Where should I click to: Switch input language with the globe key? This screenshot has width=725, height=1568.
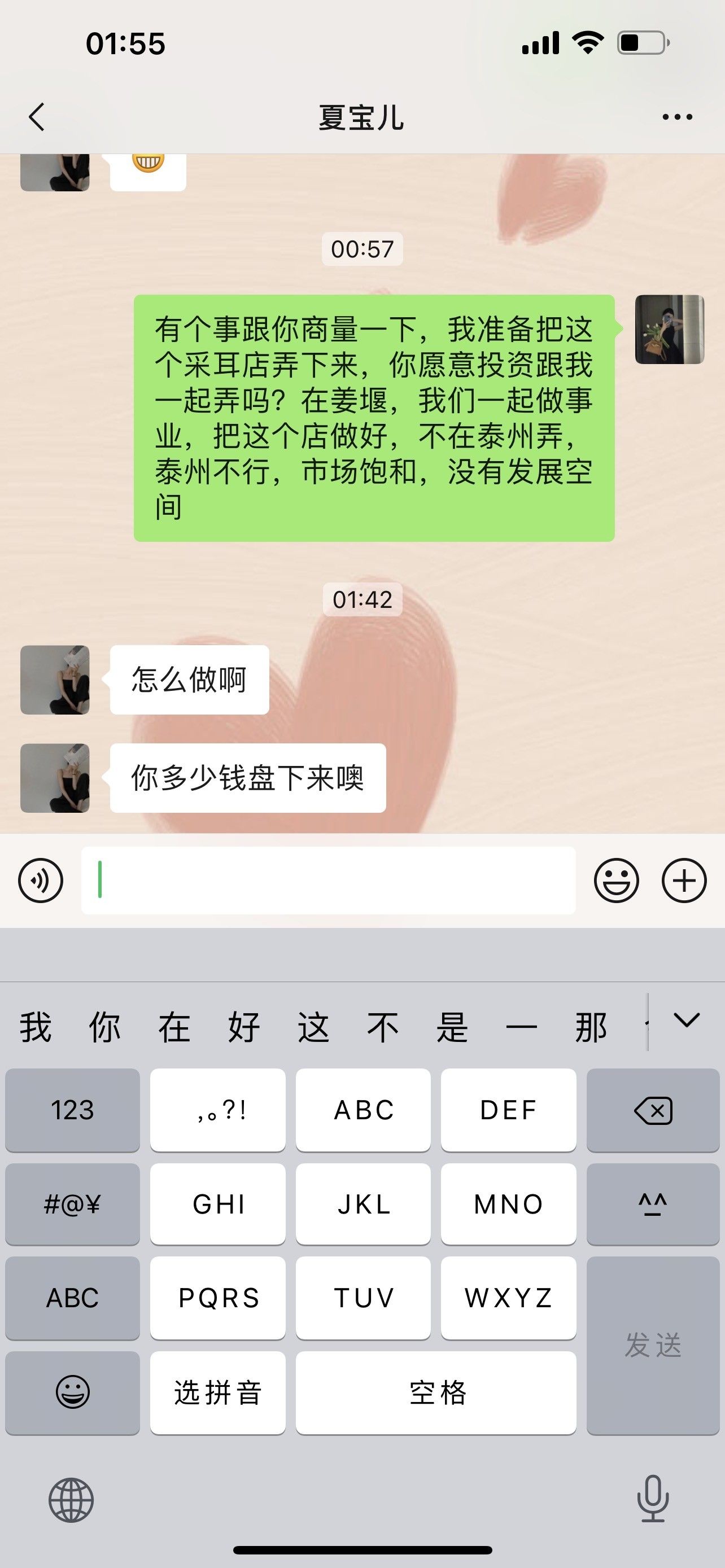coord(71,1499)
